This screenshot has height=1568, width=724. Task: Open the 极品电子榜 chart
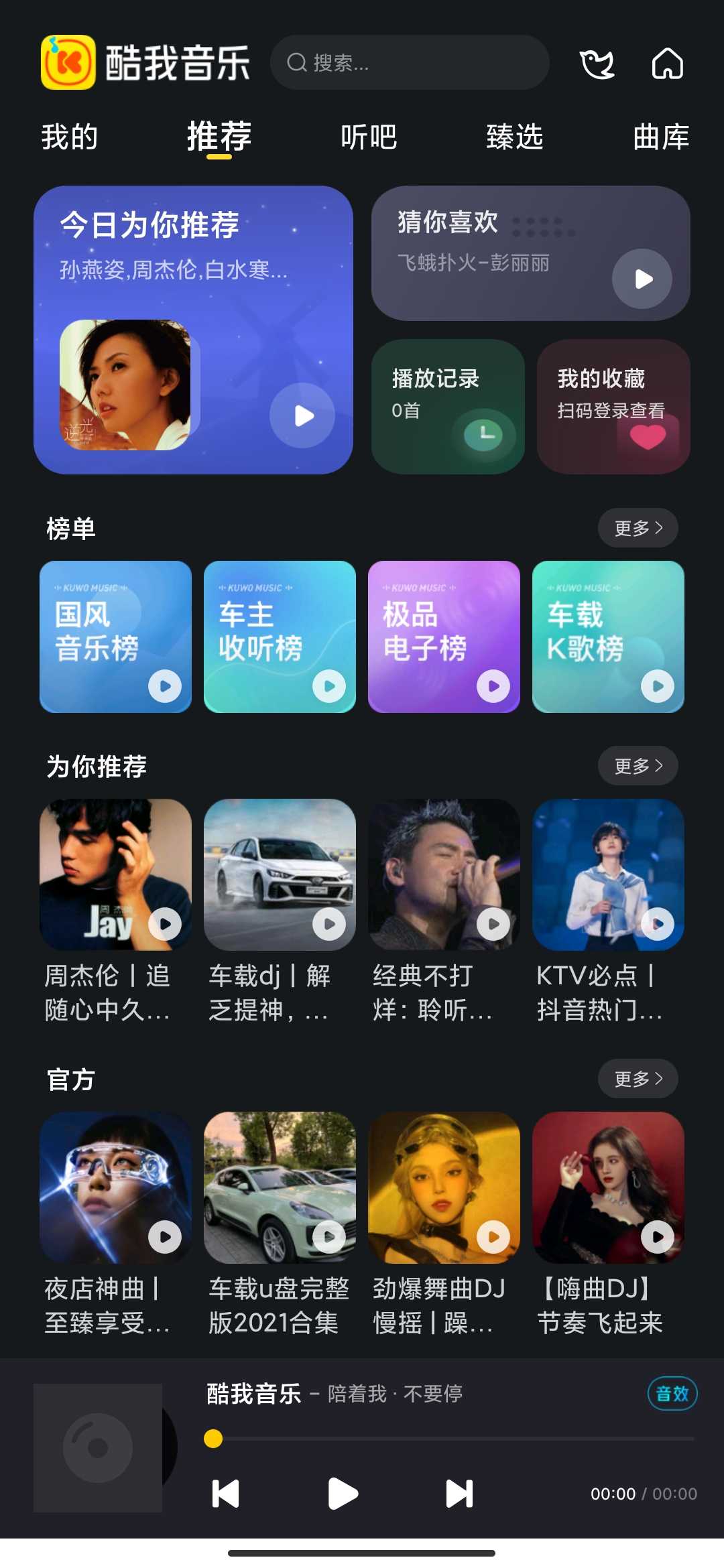[444, 637]
